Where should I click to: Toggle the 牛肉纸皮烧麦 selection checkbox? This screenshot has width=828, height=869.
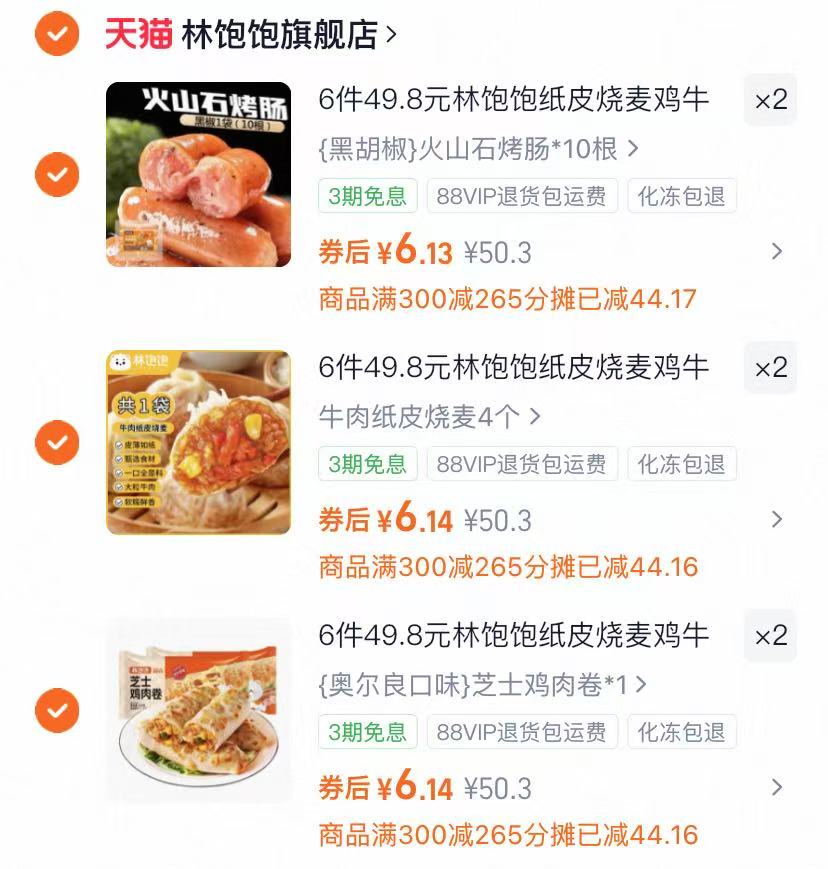[57, 441]
